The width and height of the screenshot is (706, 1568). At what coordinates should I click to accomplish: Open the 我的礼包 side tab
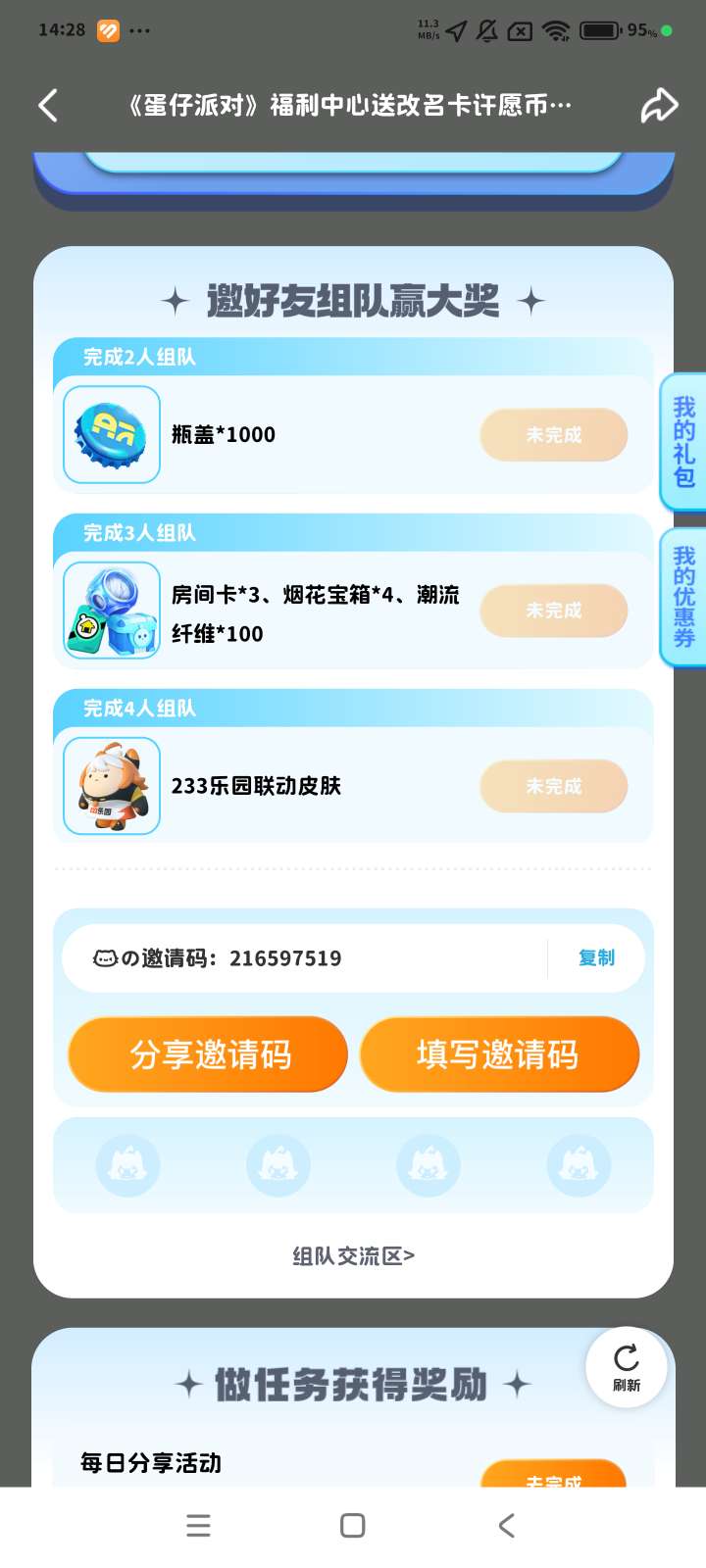point(683,442)
